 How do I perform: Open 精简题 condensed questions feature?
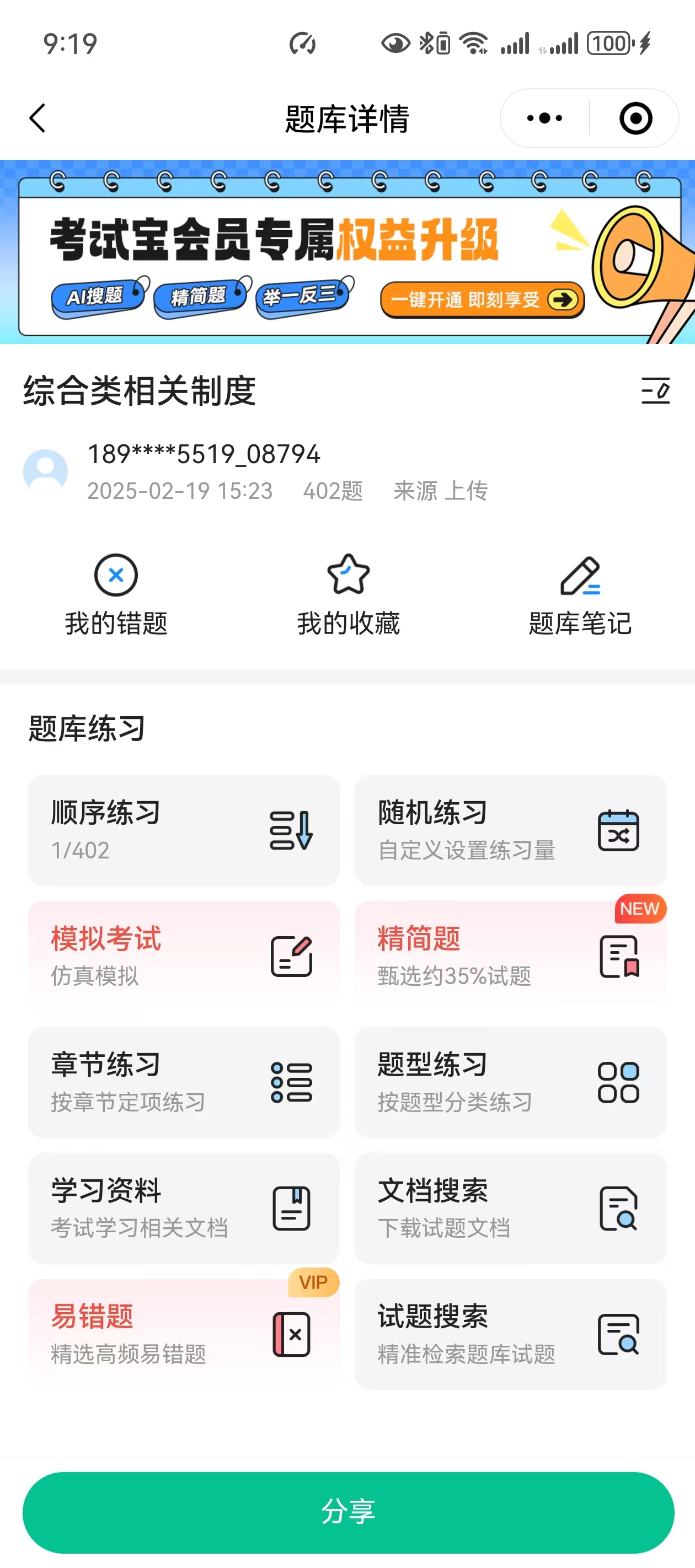tap(510, 954)
